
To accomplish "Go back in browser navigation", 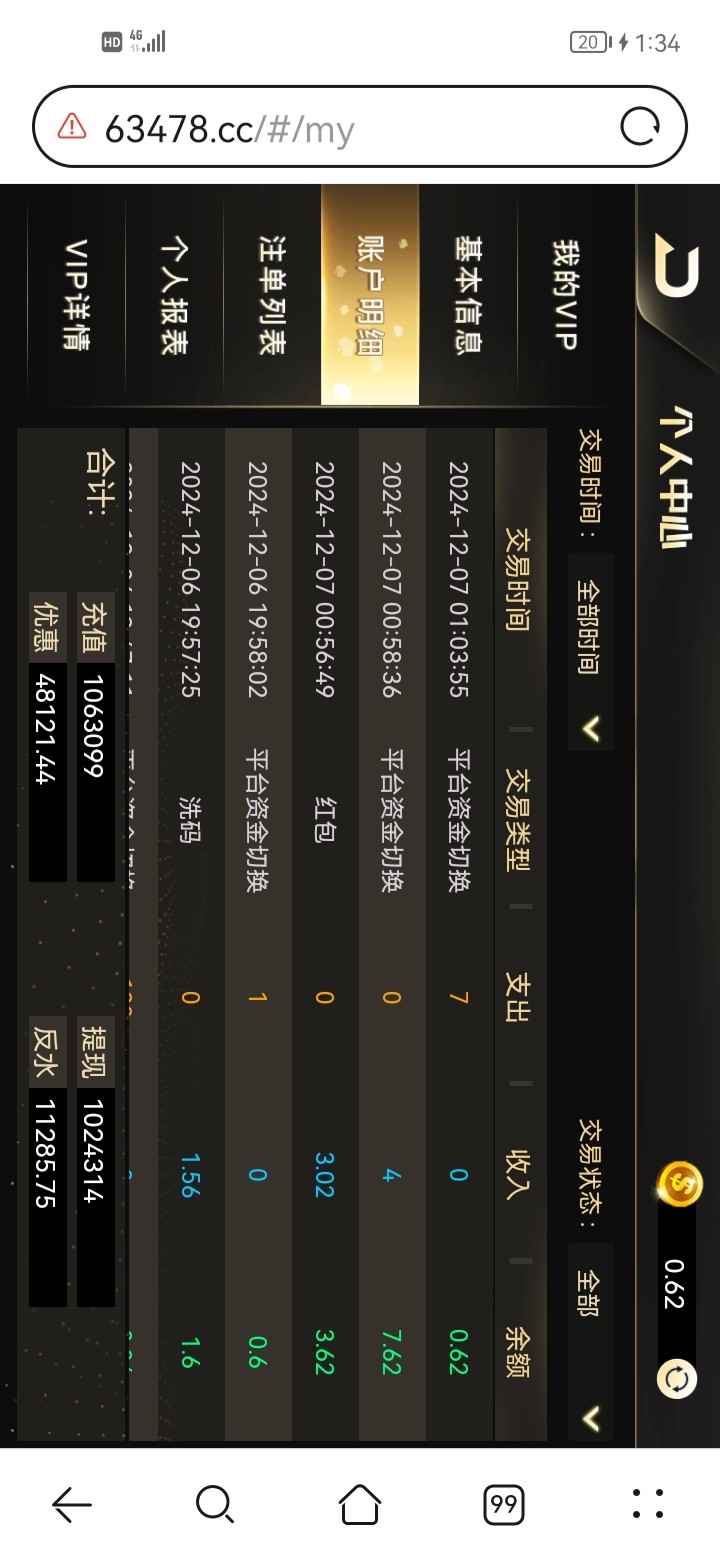I will pos(72,1503).
